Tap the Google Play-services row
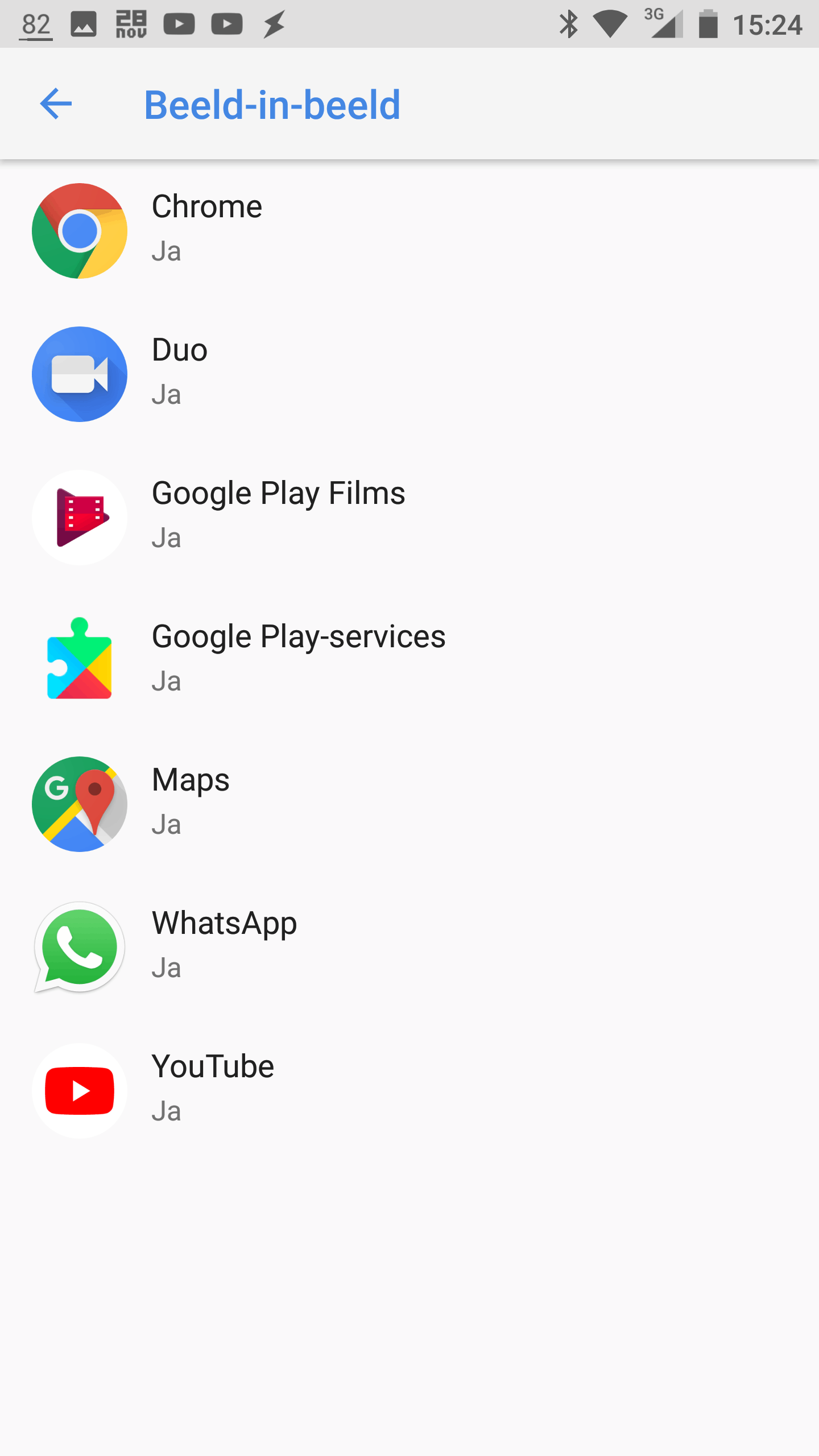 coord(409,660)
